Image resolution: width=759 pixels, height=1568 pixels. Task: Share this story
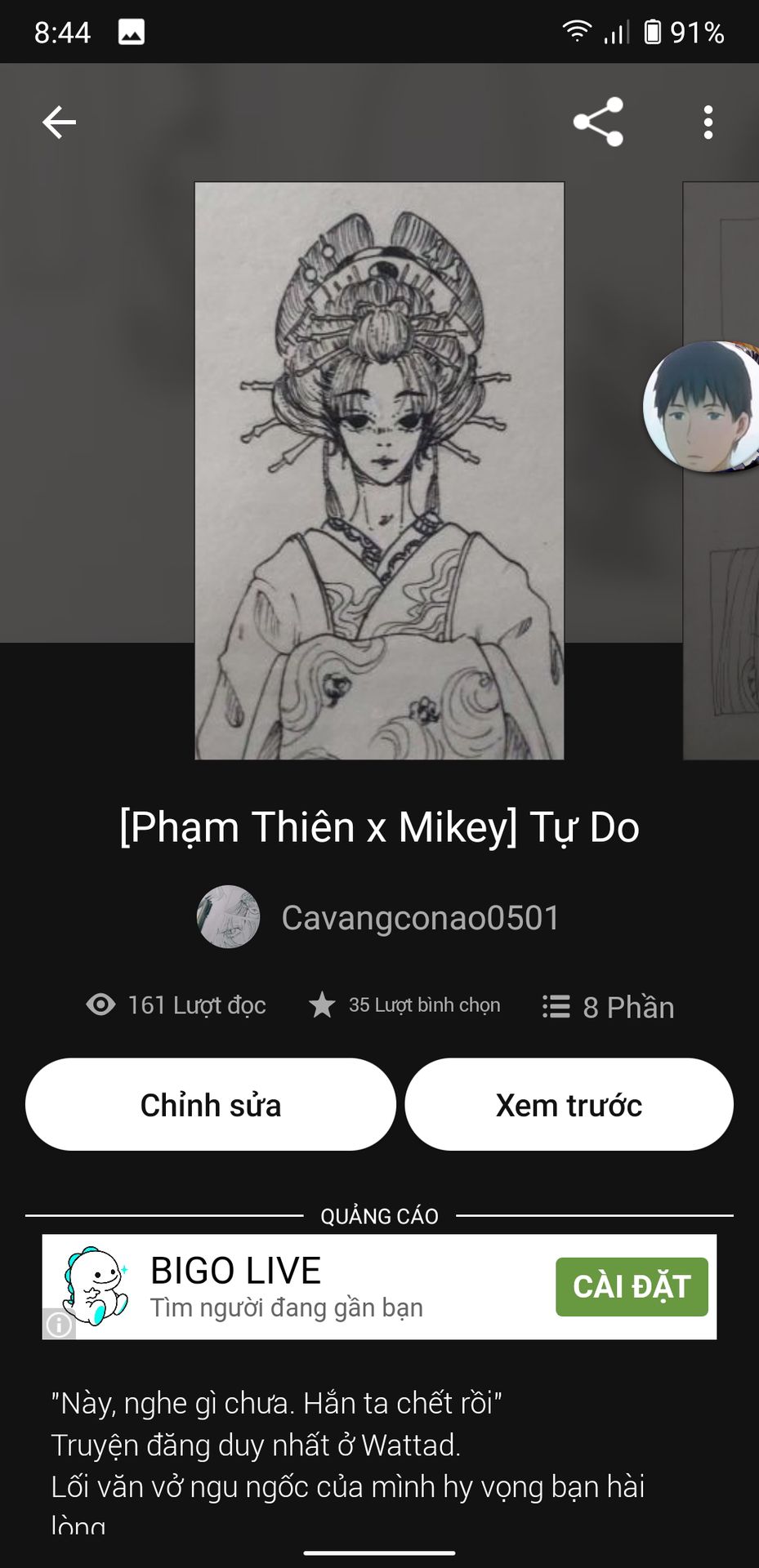point(598,122)
